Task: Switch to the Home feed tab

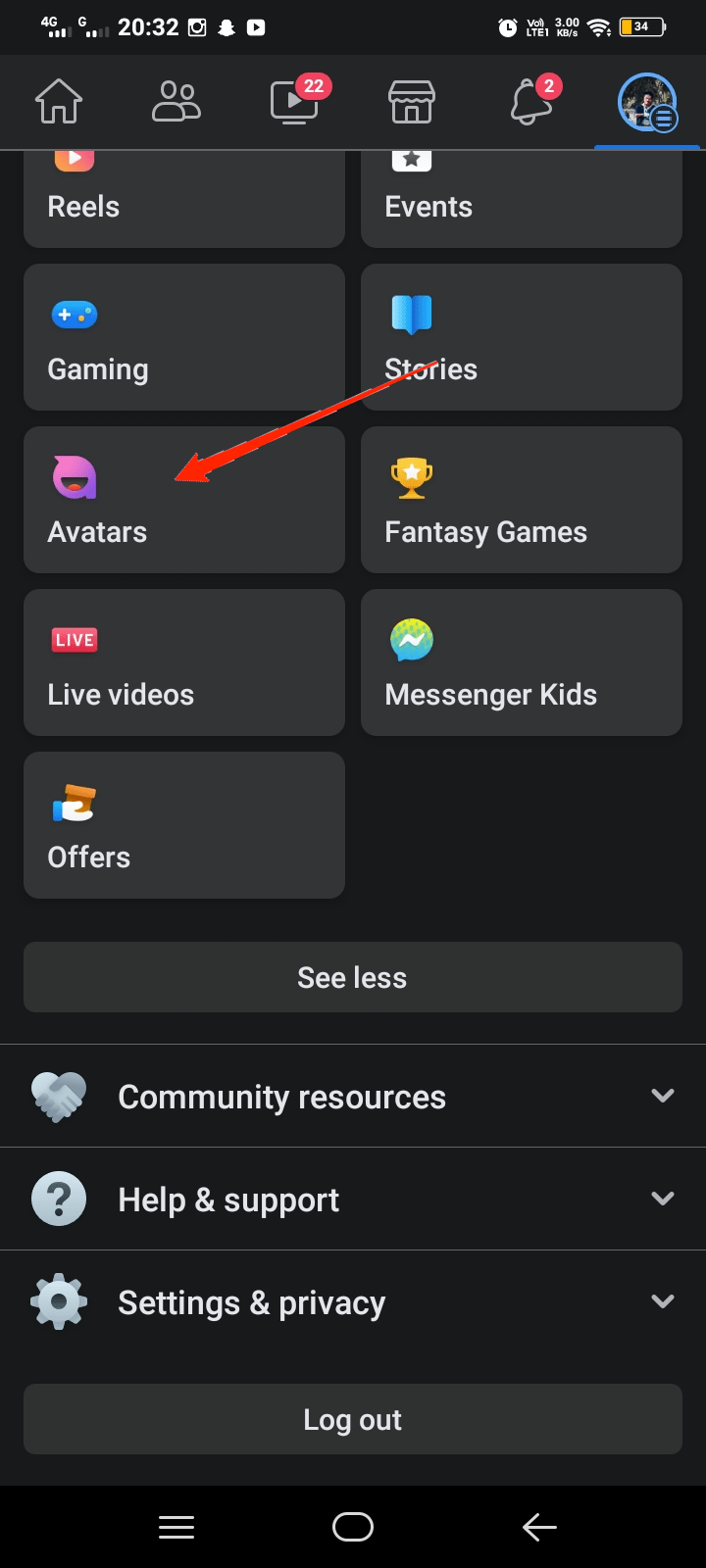Action: coord(59,102)
